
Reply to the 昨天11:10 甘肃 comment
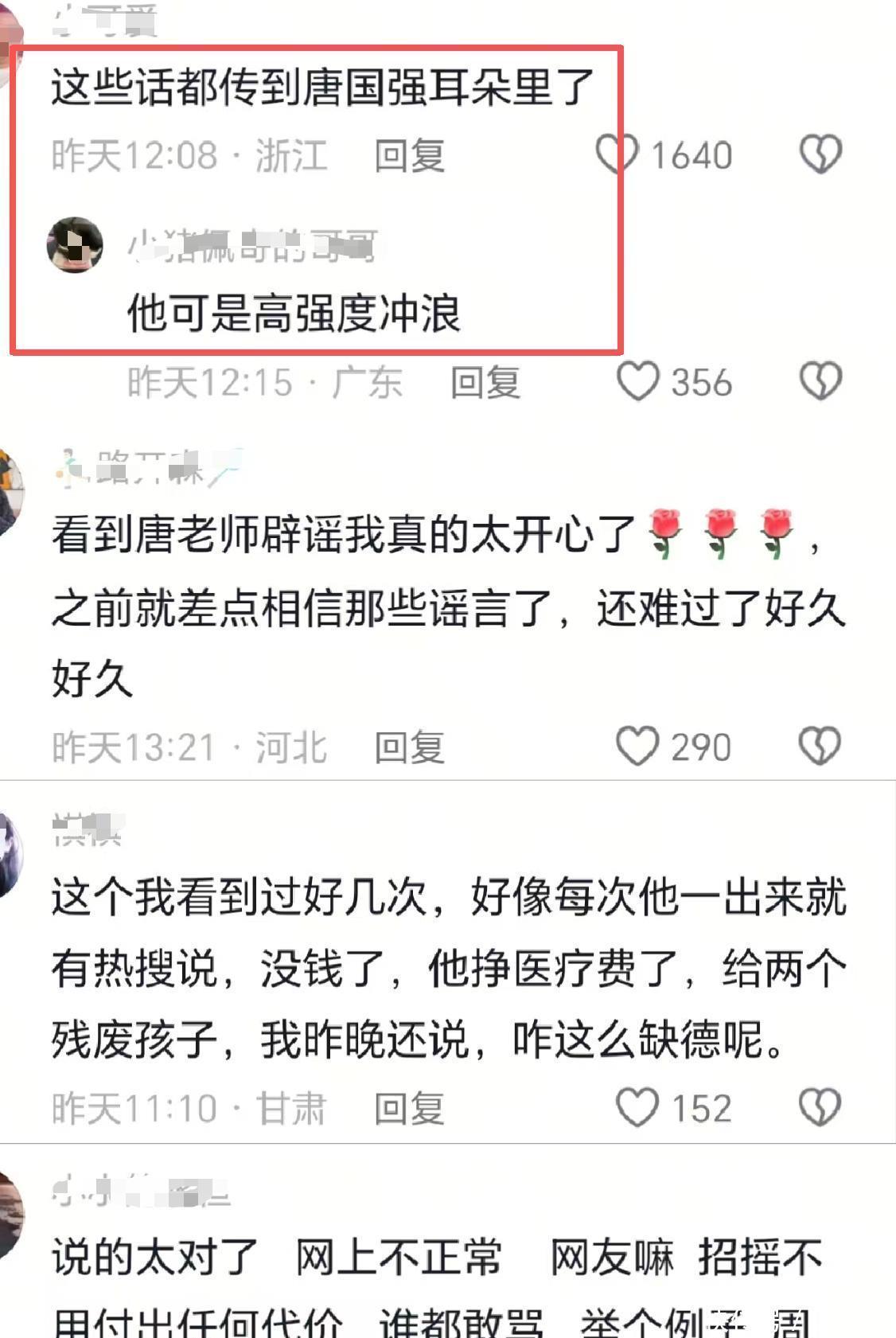pos(409,1109)
